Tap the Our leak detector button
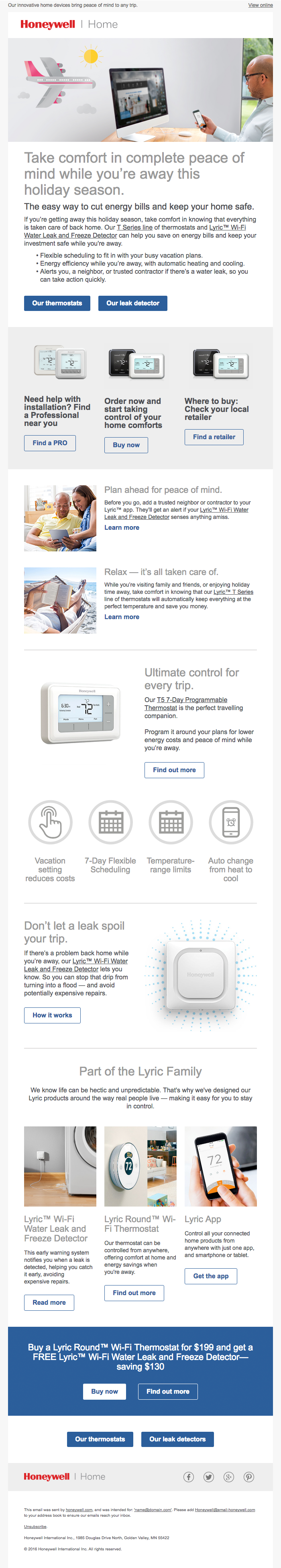 click(x=132, y=303)
